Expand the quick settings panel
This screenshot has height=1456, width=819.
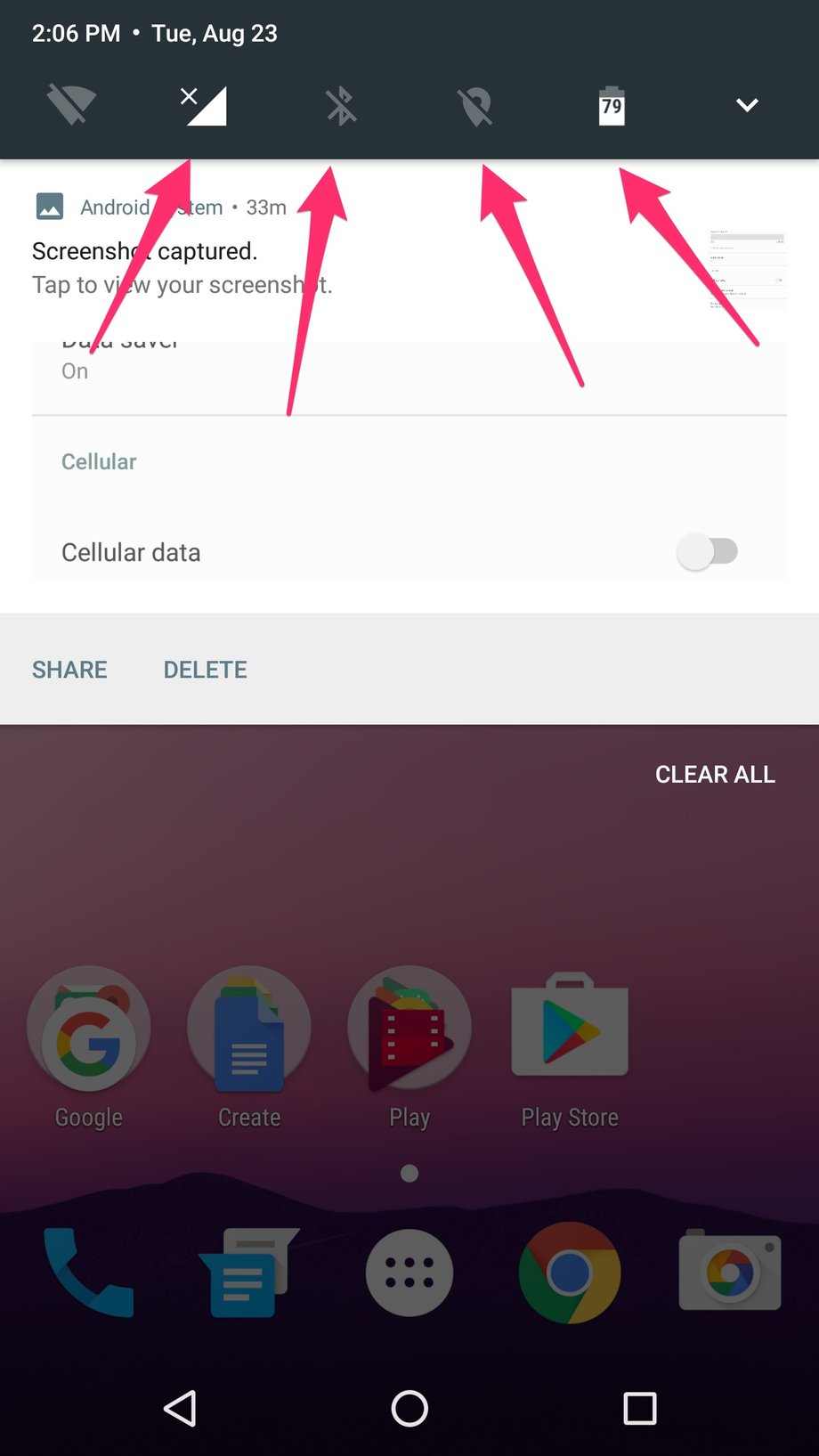[x=747, y=105]
